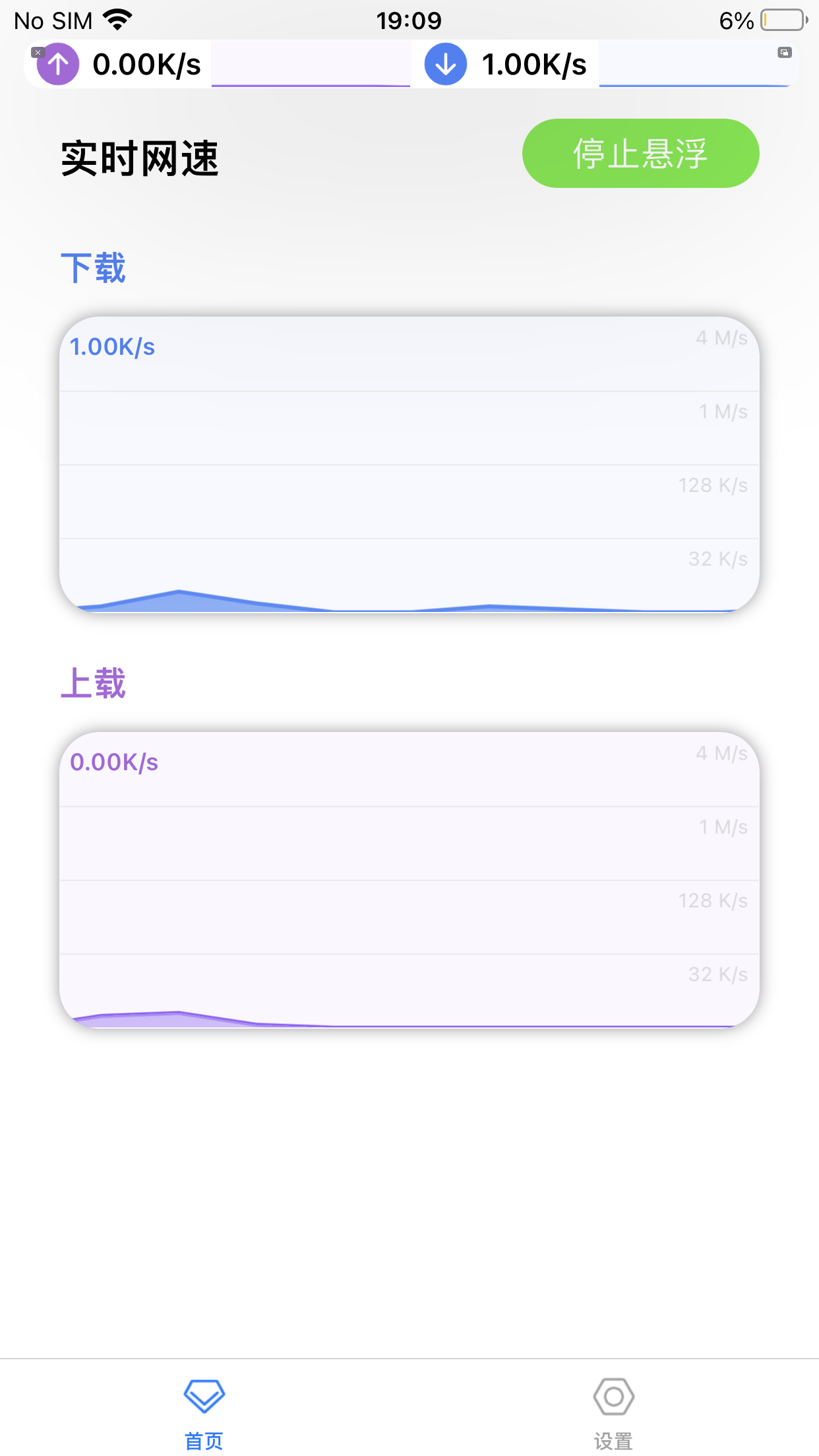Select the 首页 tab
This screenshot has height=1456, width=819.
pos(204,1411)
